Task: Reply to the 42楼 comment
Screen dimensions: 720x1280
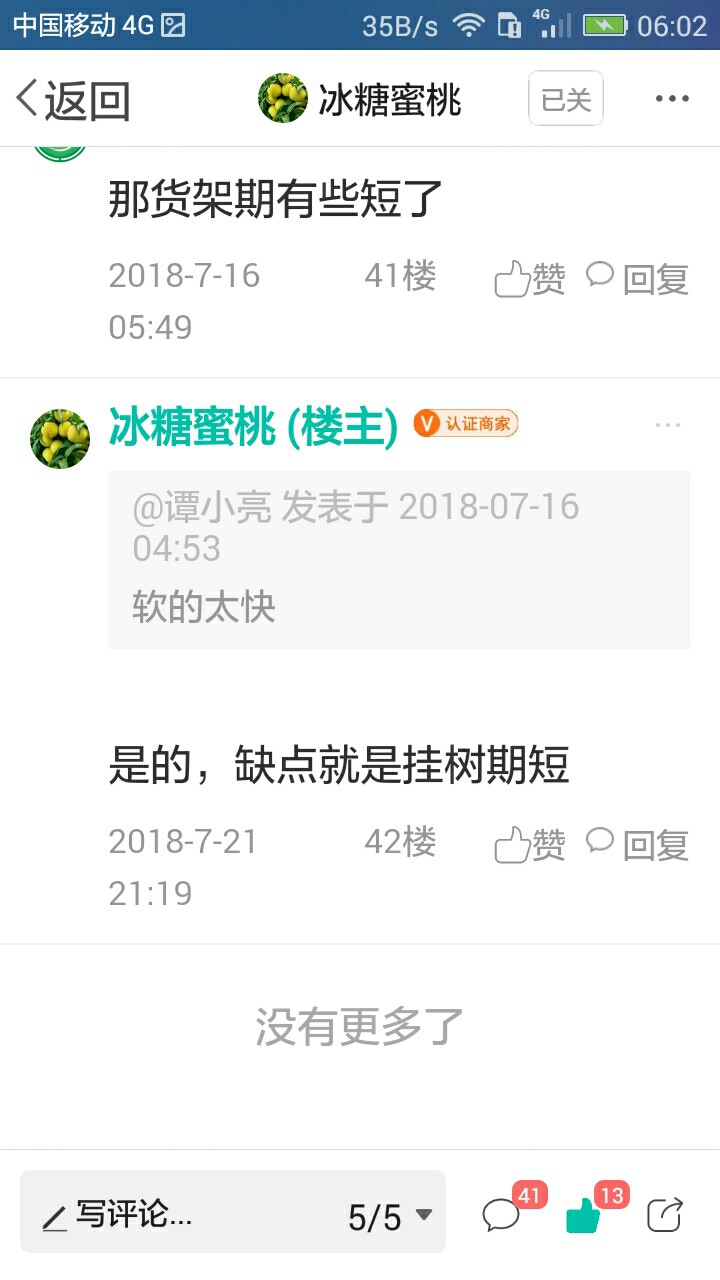Action: pos(638,844)
